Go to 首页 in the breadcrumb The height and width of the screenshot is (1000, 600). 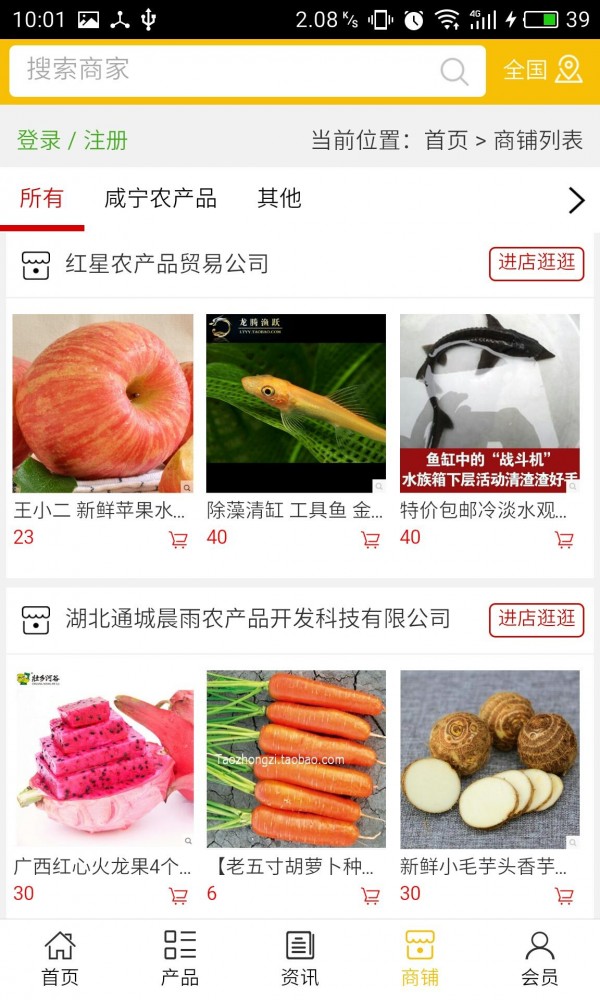[x=446, y=140]
